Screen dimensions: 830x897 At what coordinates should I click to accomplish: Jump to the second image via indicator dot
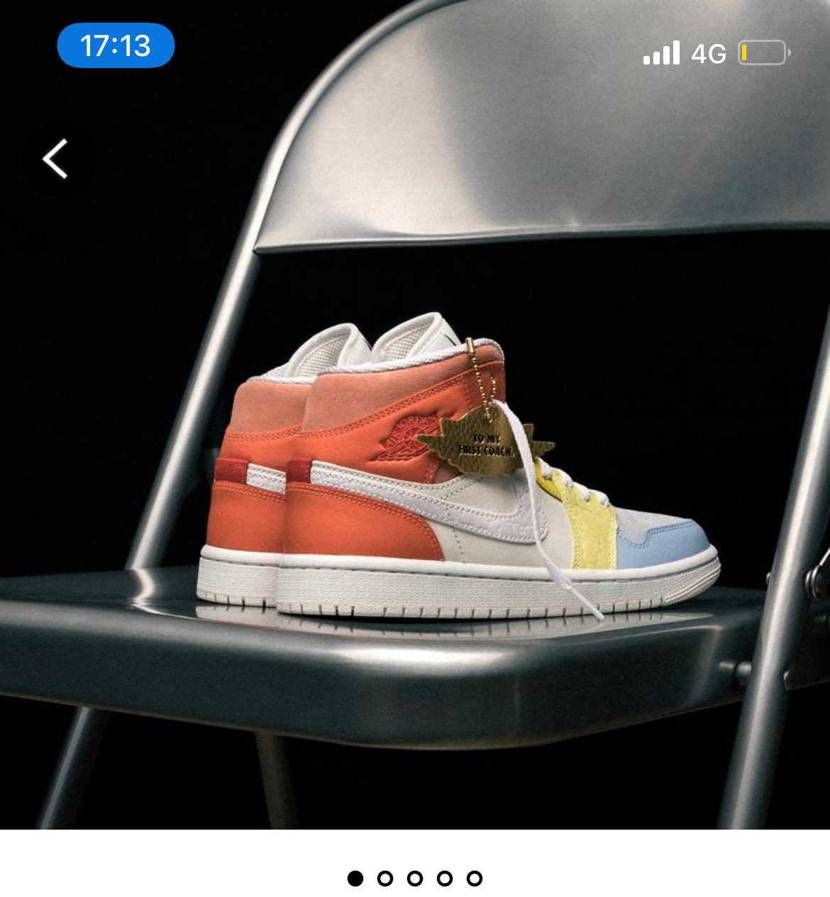(385, 878)
